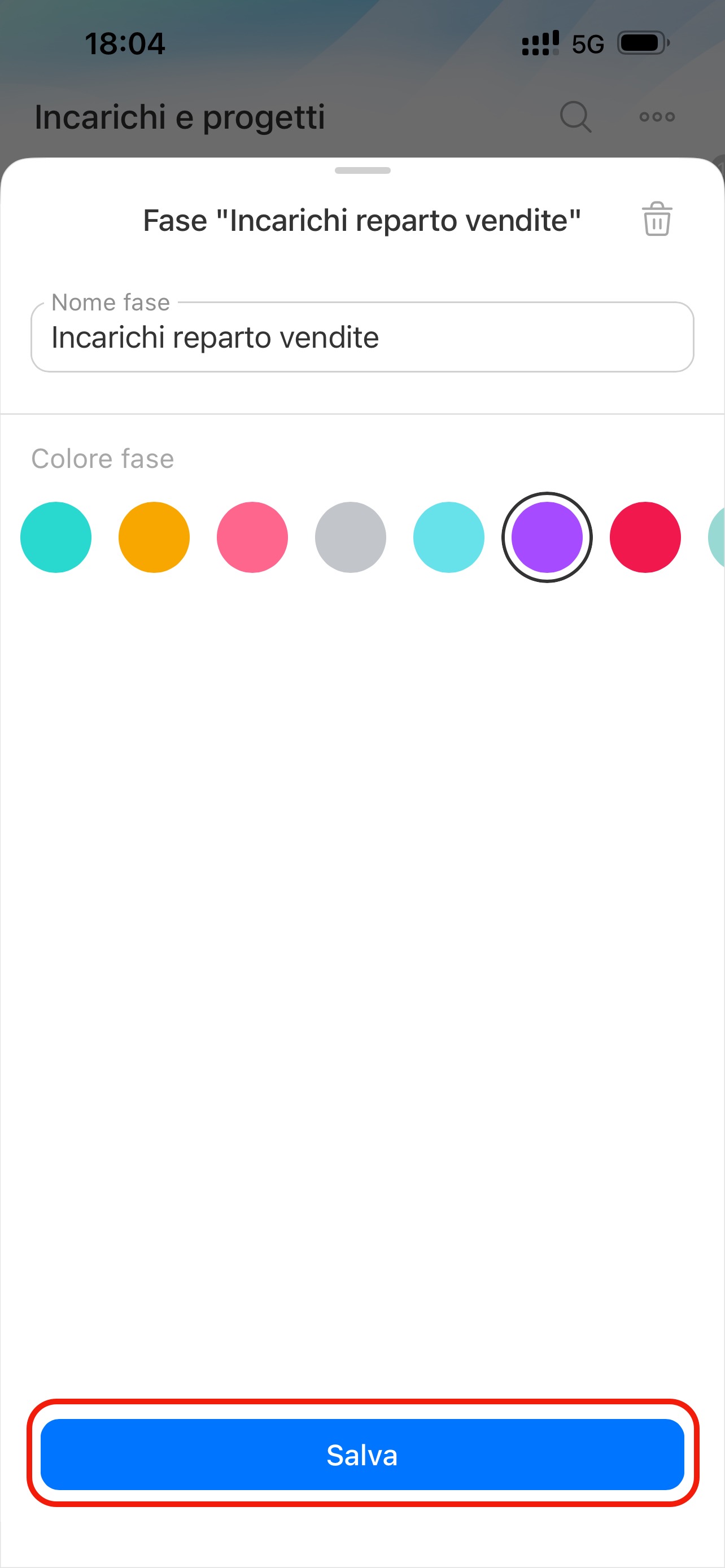Viewport: 725px width, 1568px height.
Task: Select the teal phase color
Action: point(56,537)
